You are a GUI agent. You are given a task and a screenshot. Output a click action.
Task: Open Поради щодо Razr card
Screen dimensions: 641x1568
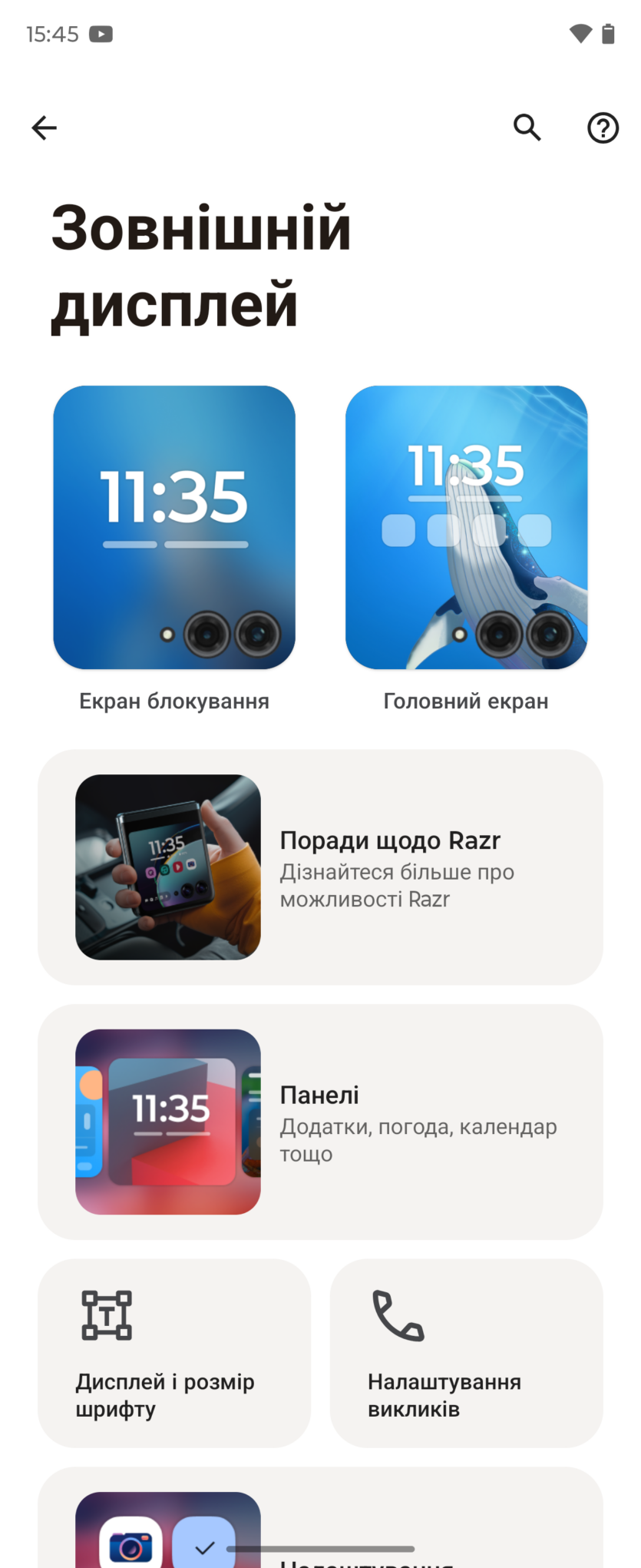tap(320, 867)
